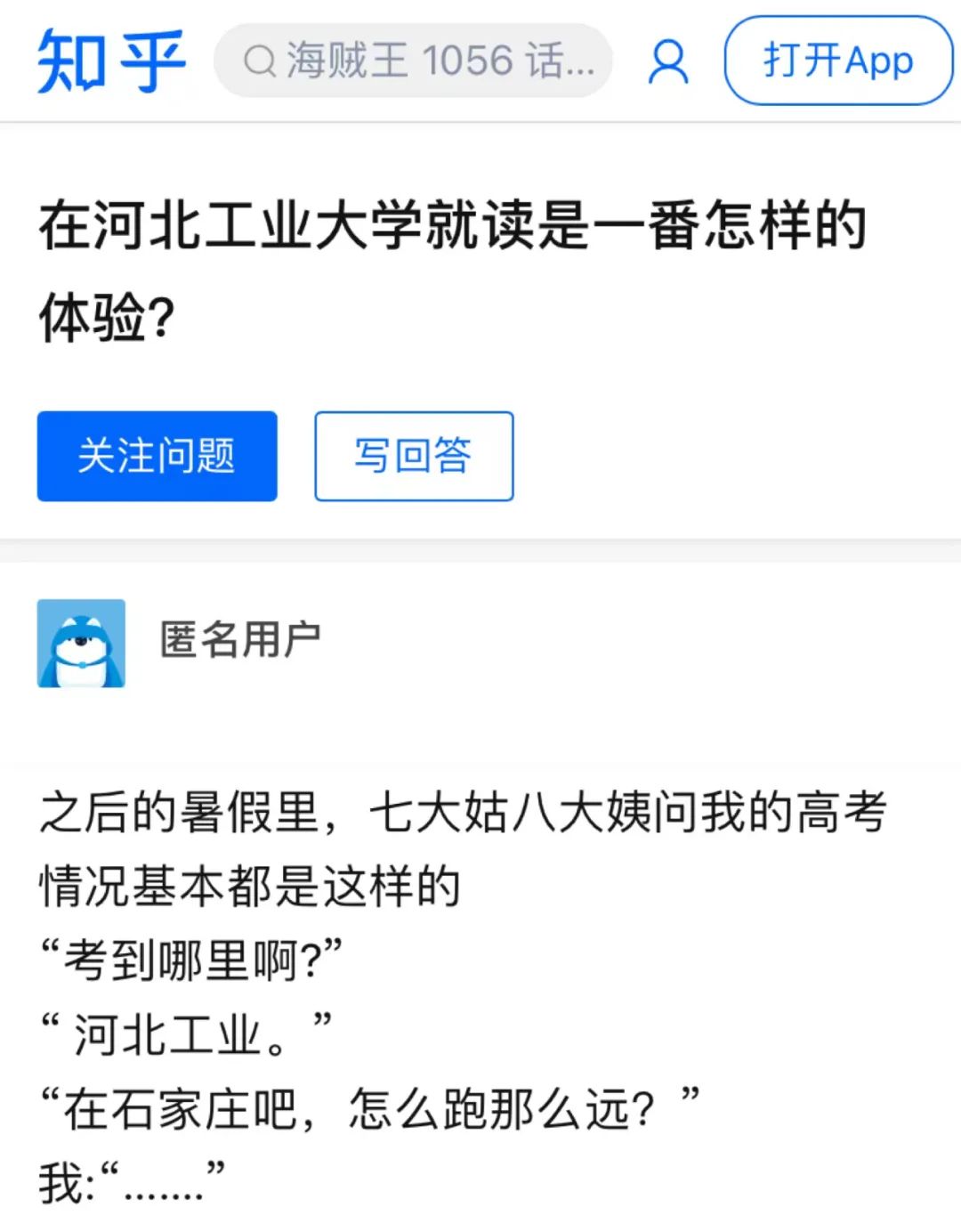Open the user profile icon
Viewport: 961px width, 1232px height.
(x=668, y=61)
